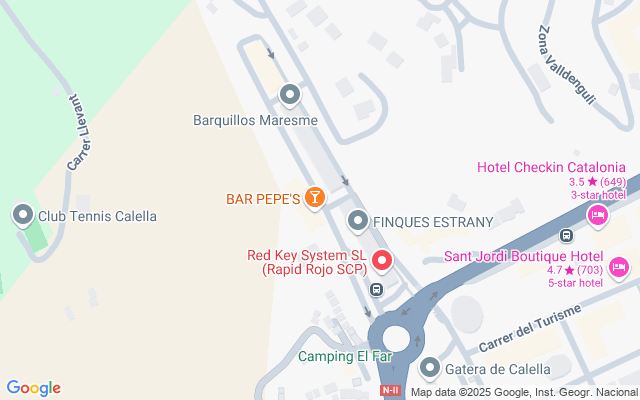Image resolution: width=640 pixels, height=400 pixels.
Task: Open the bus stop near Red Key System
Action: pos(376,290)
